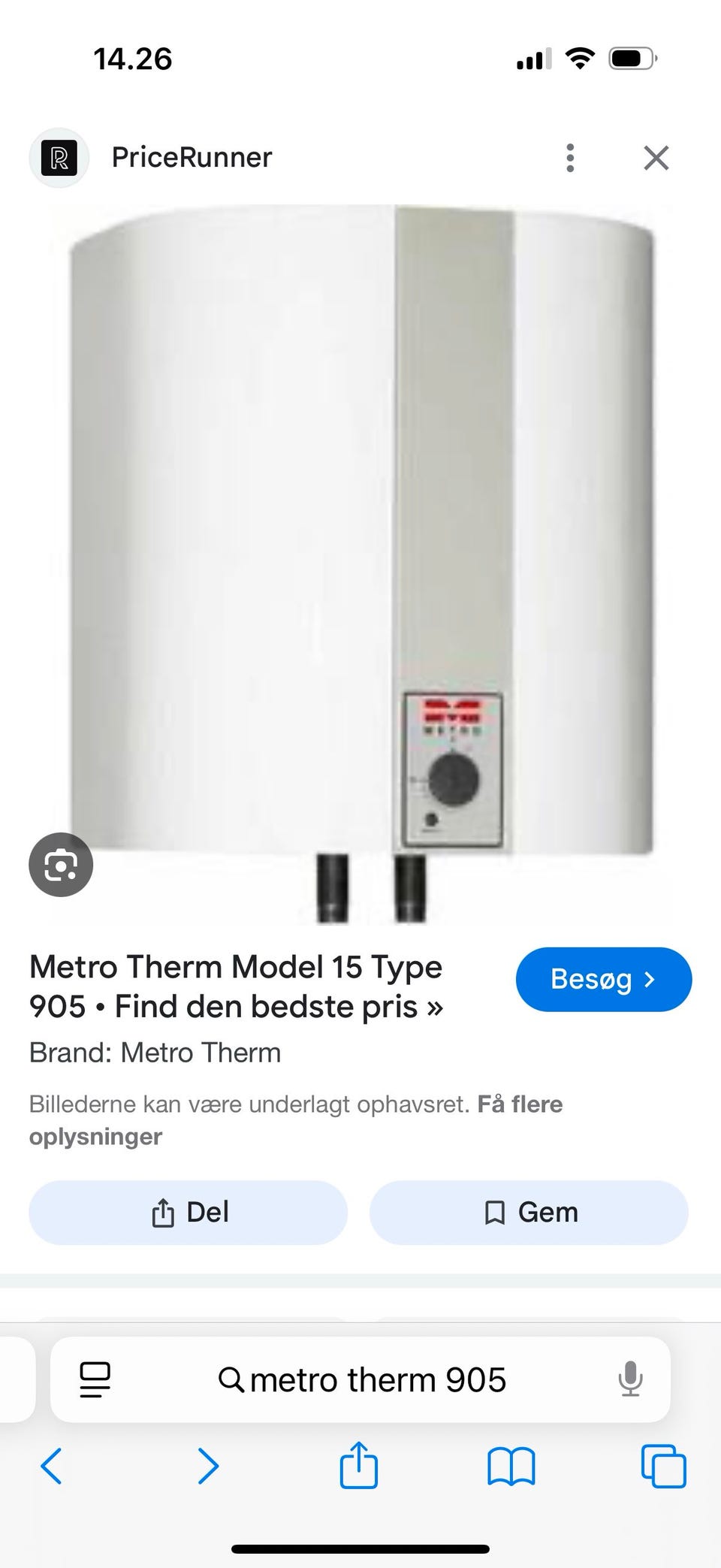Open the Safari share sheet

click(x=359, y=1465)
